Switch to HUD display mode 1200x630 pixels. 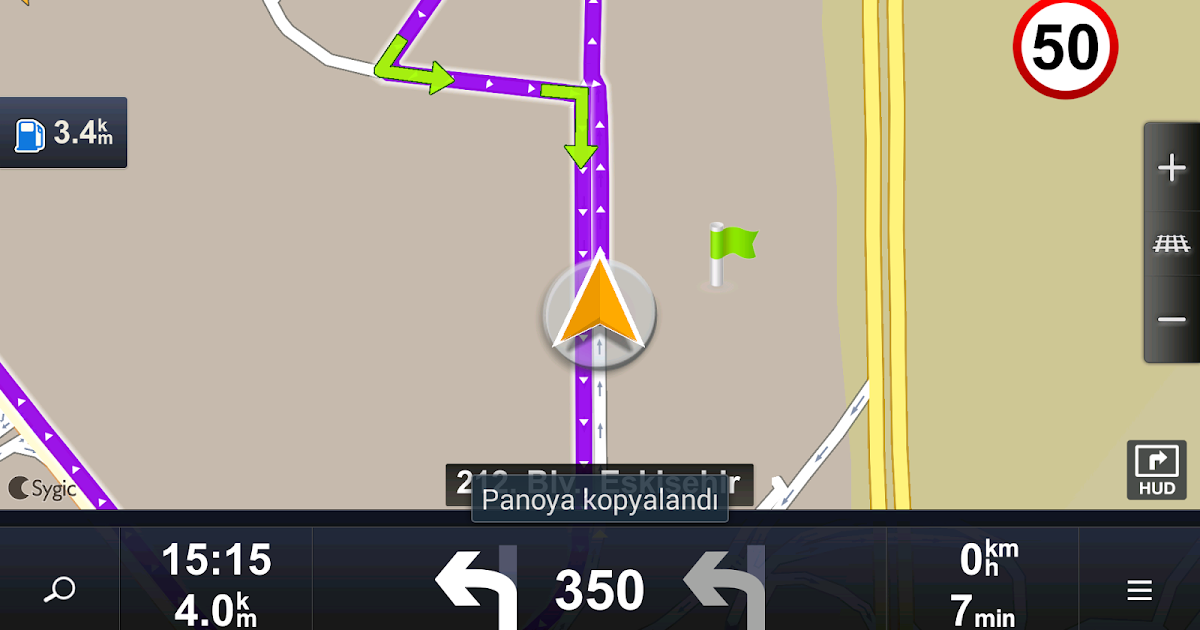pos(1156,470)
